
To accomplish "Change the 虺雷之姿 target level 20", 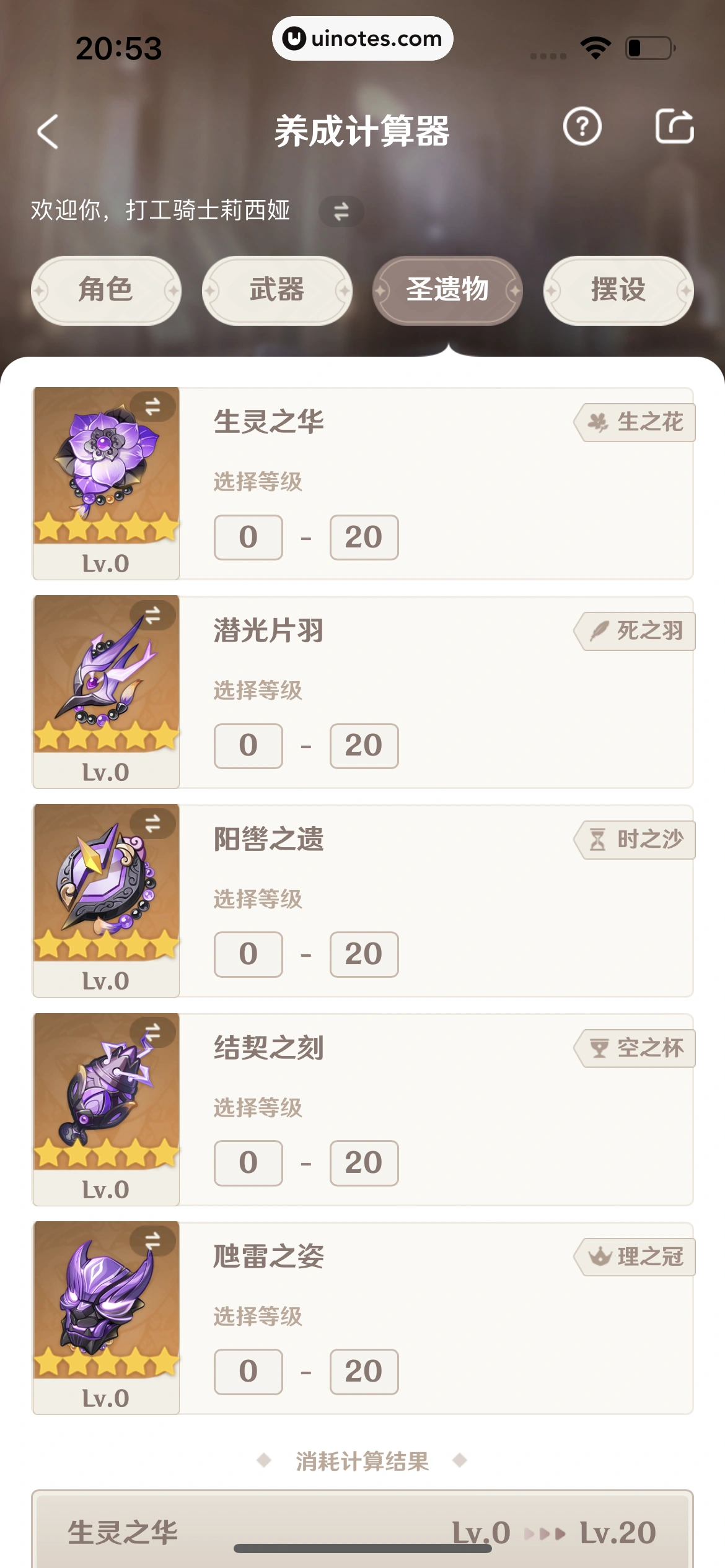I will (364, 1372).
